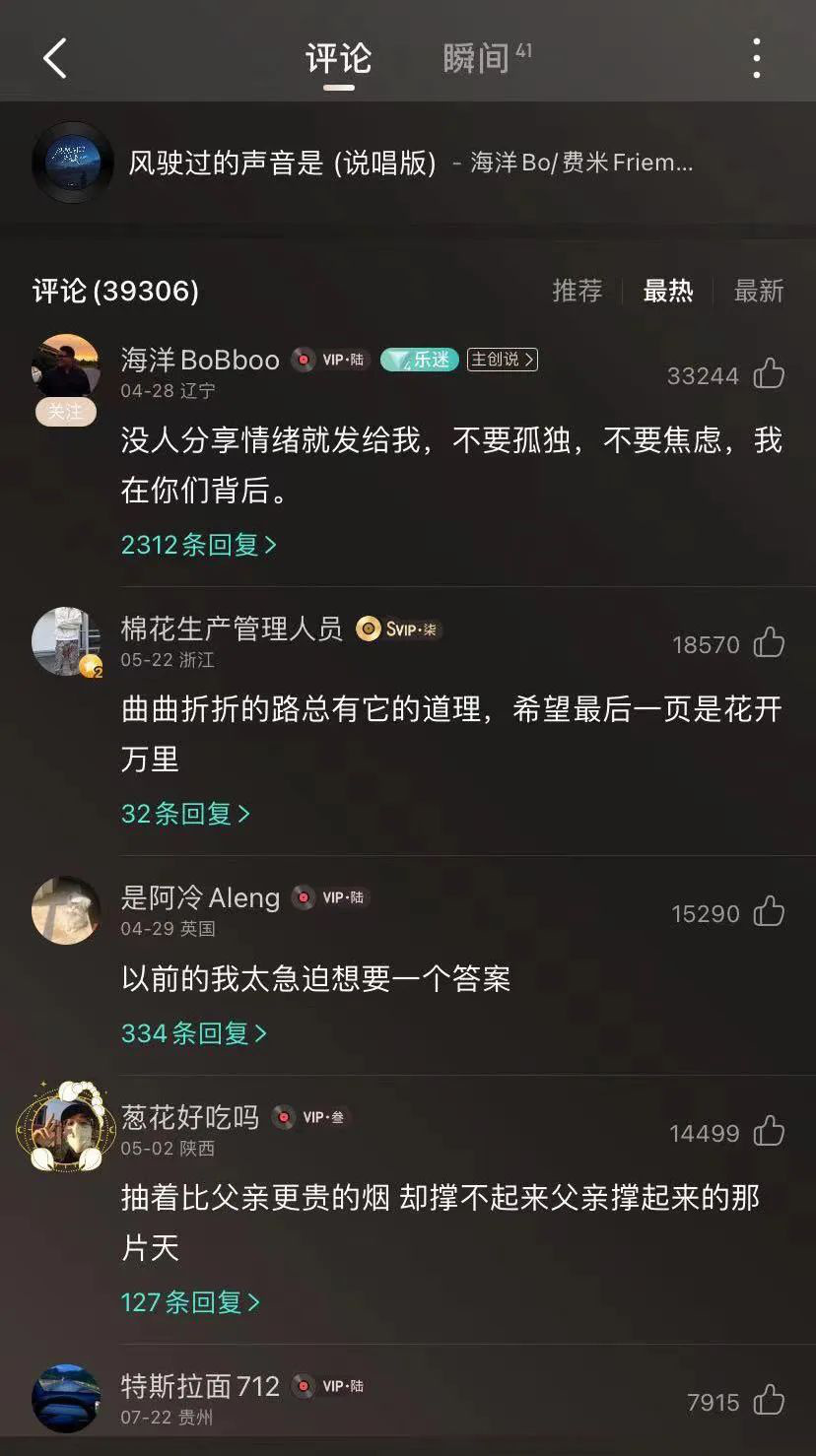Expand 2312条回复 replies
The image size is (816, 1456).
point(198,544)
